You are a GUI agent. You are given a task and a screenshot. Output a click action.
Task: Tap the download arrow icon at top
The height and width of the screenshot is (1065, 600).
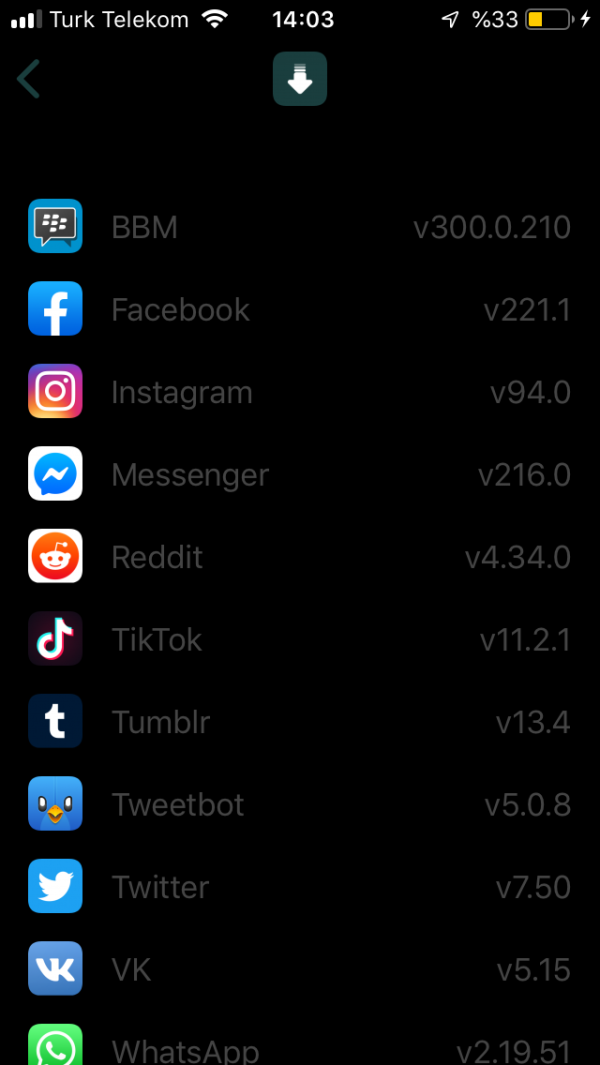300,79
